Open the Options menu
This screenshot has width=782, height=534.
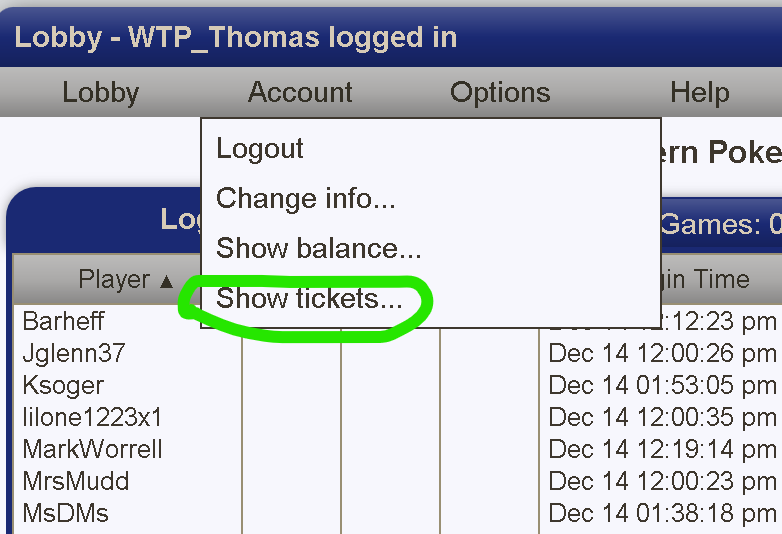(500, 93)
